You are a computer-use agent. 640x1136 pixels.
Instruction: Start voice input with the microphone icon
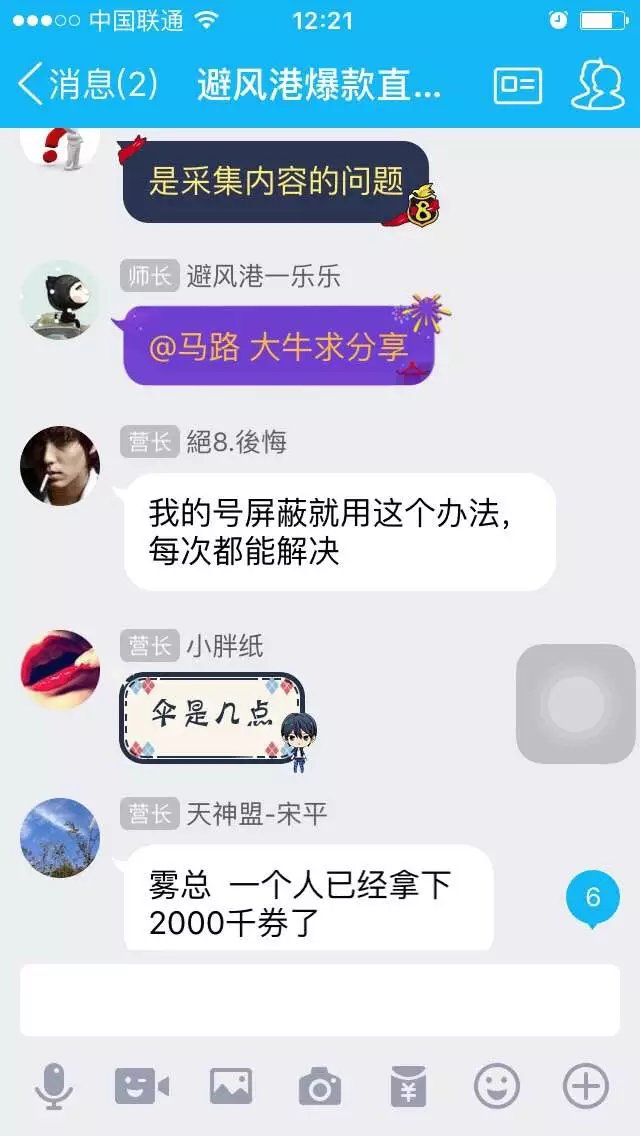(x=54, y=1086)
